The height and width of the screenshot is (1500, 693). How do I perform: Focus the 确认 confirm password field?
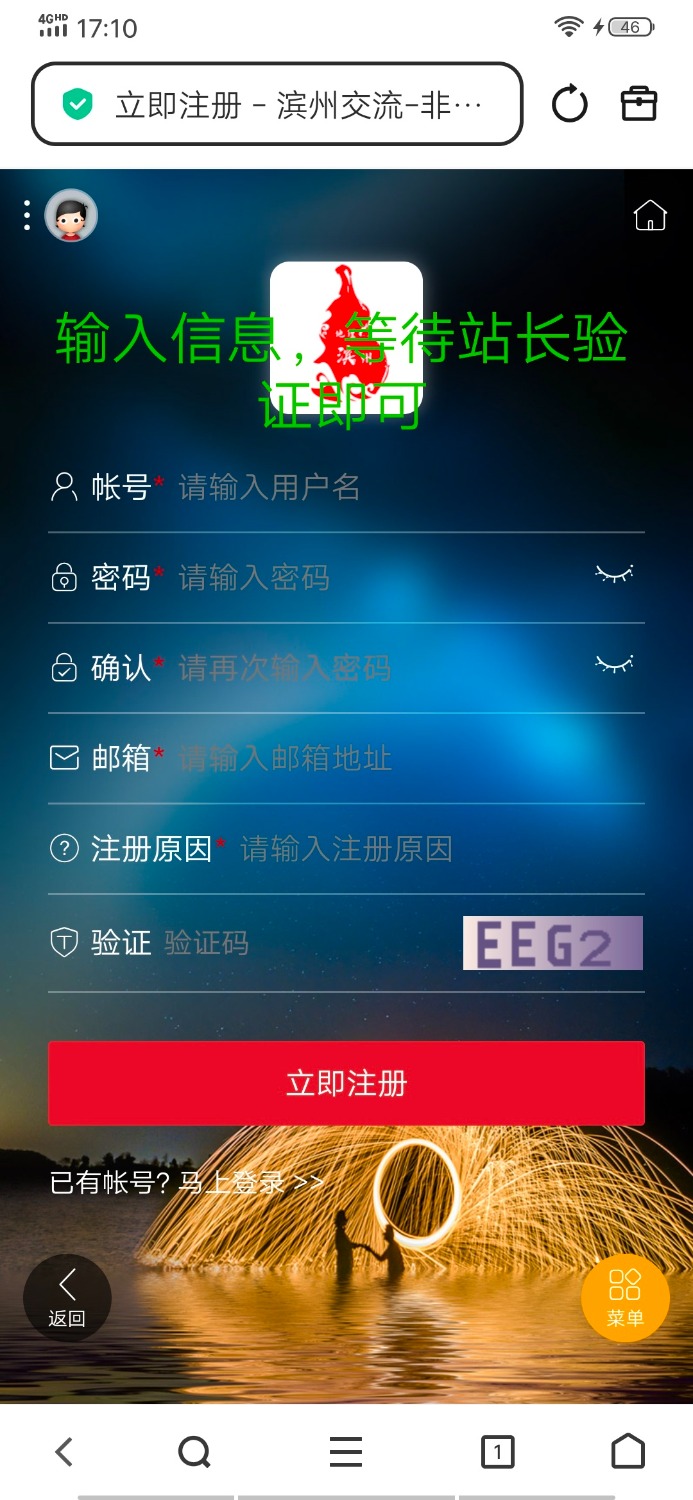(x=380, y=668)
